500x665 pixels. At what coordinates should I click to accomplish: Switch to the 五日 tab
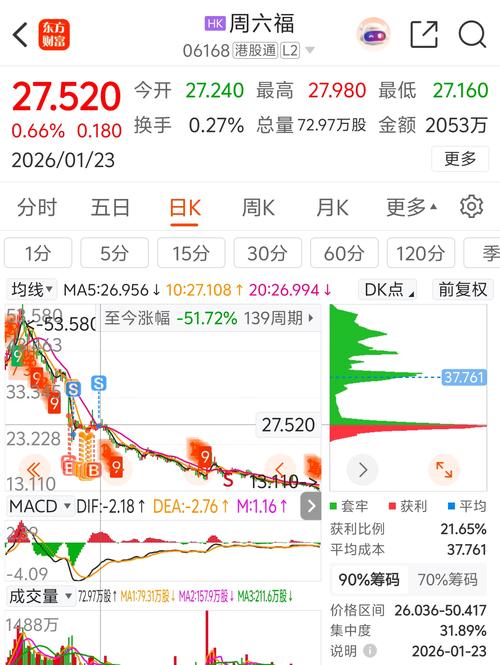[110, 208]
